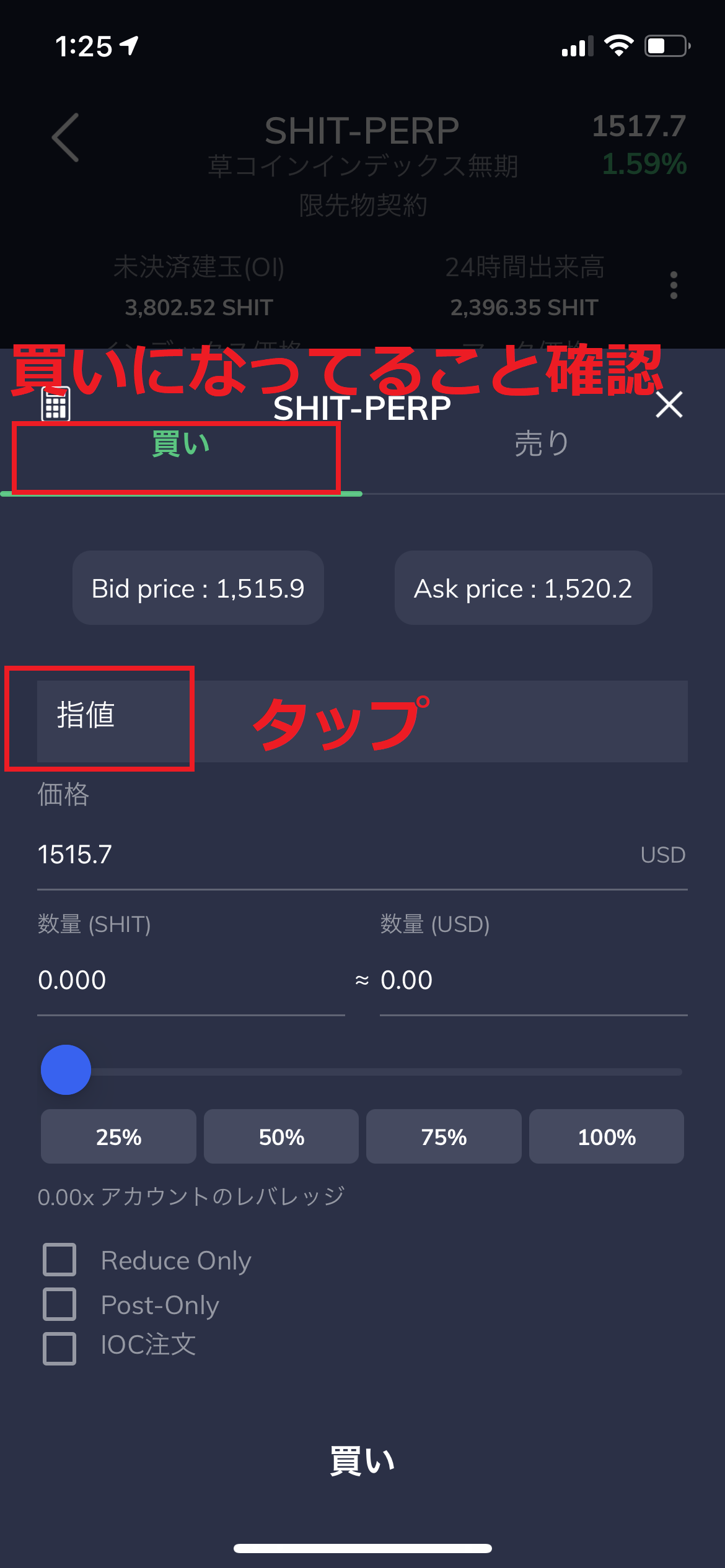Edit the 数量 (USD) amount field

coord(533,980)
